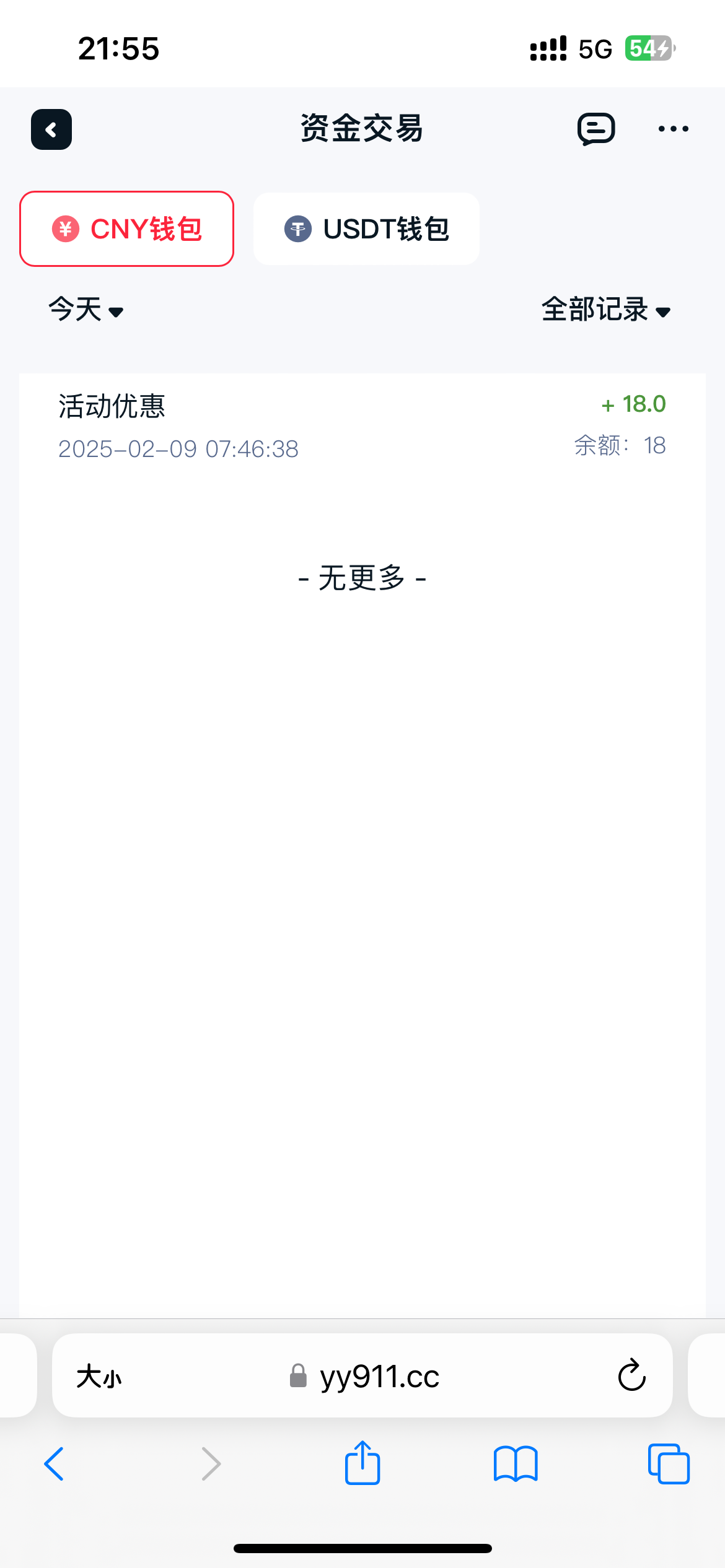This screenshot has height=1568, width=725.
Task: Select the CNY钱包 tab
Action: coord(126,229)
